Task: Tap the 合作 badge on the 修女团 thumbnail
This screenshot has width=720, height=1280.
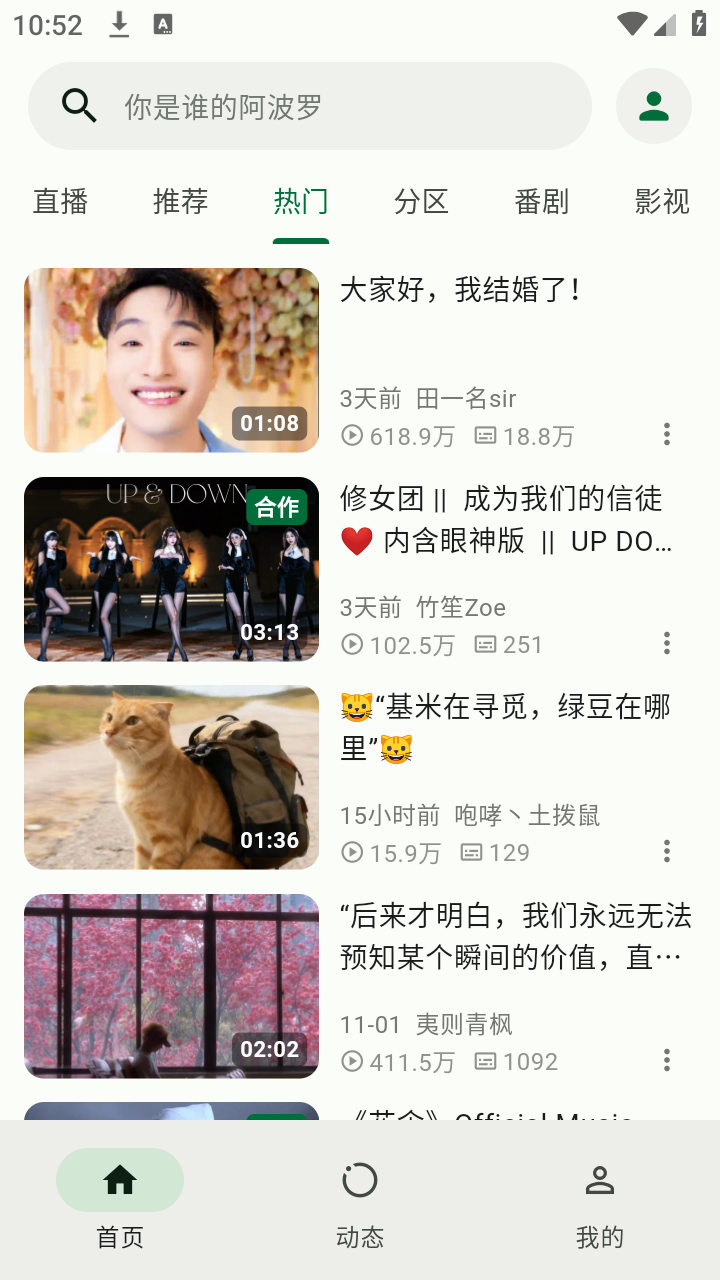Action: click(x=275, y=508)
